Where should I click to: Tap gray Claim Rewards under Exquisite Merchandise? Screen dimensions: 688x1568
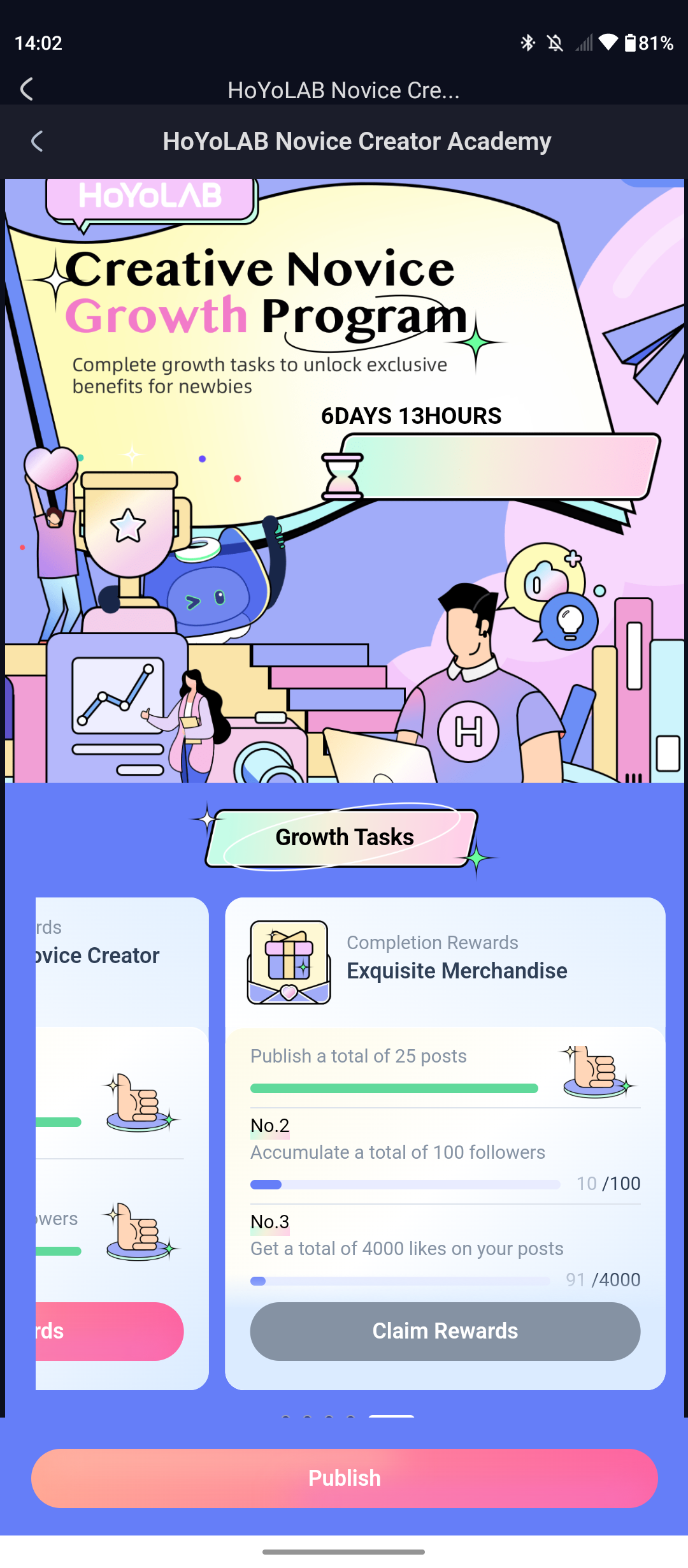[445, 1331]
